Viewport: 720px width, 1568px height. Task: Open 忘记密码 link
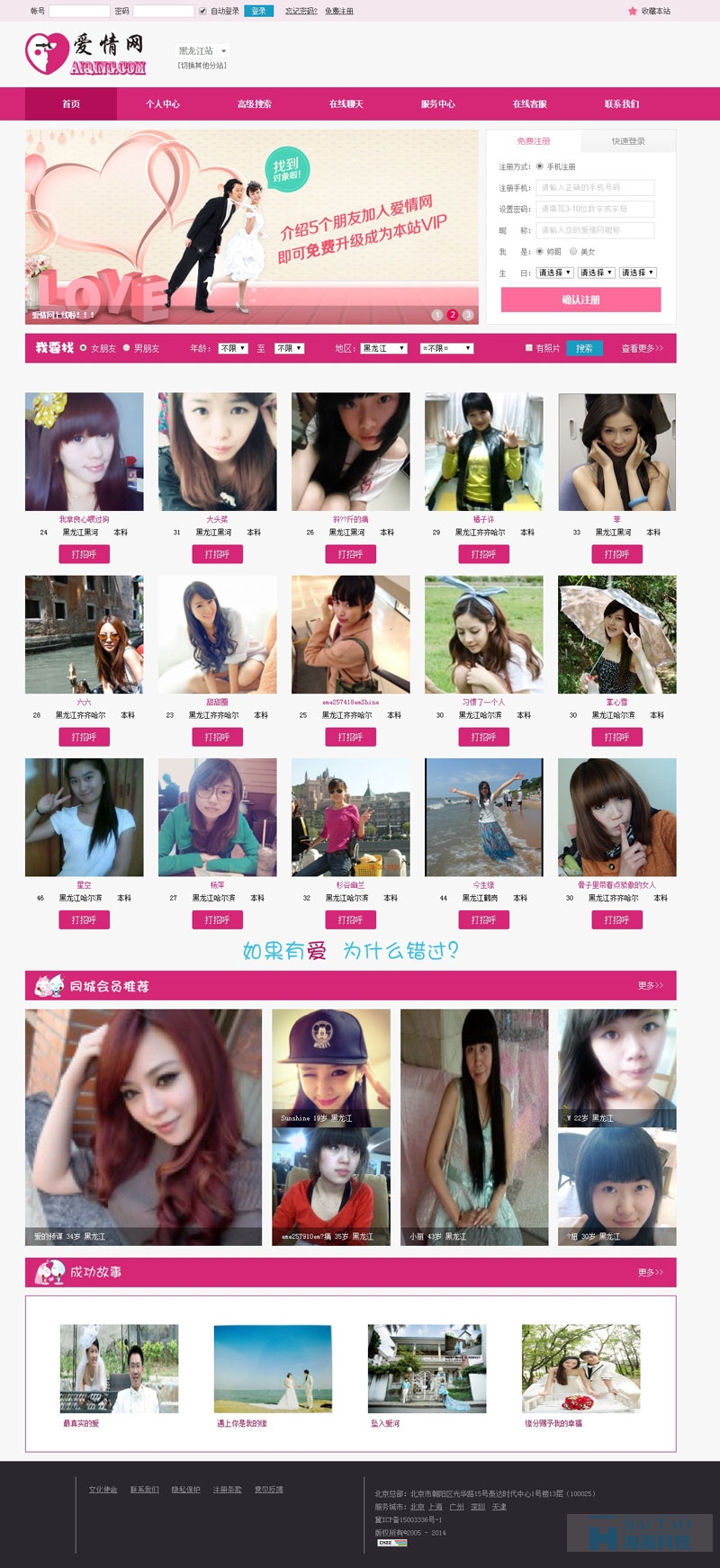tap(301, 12)
